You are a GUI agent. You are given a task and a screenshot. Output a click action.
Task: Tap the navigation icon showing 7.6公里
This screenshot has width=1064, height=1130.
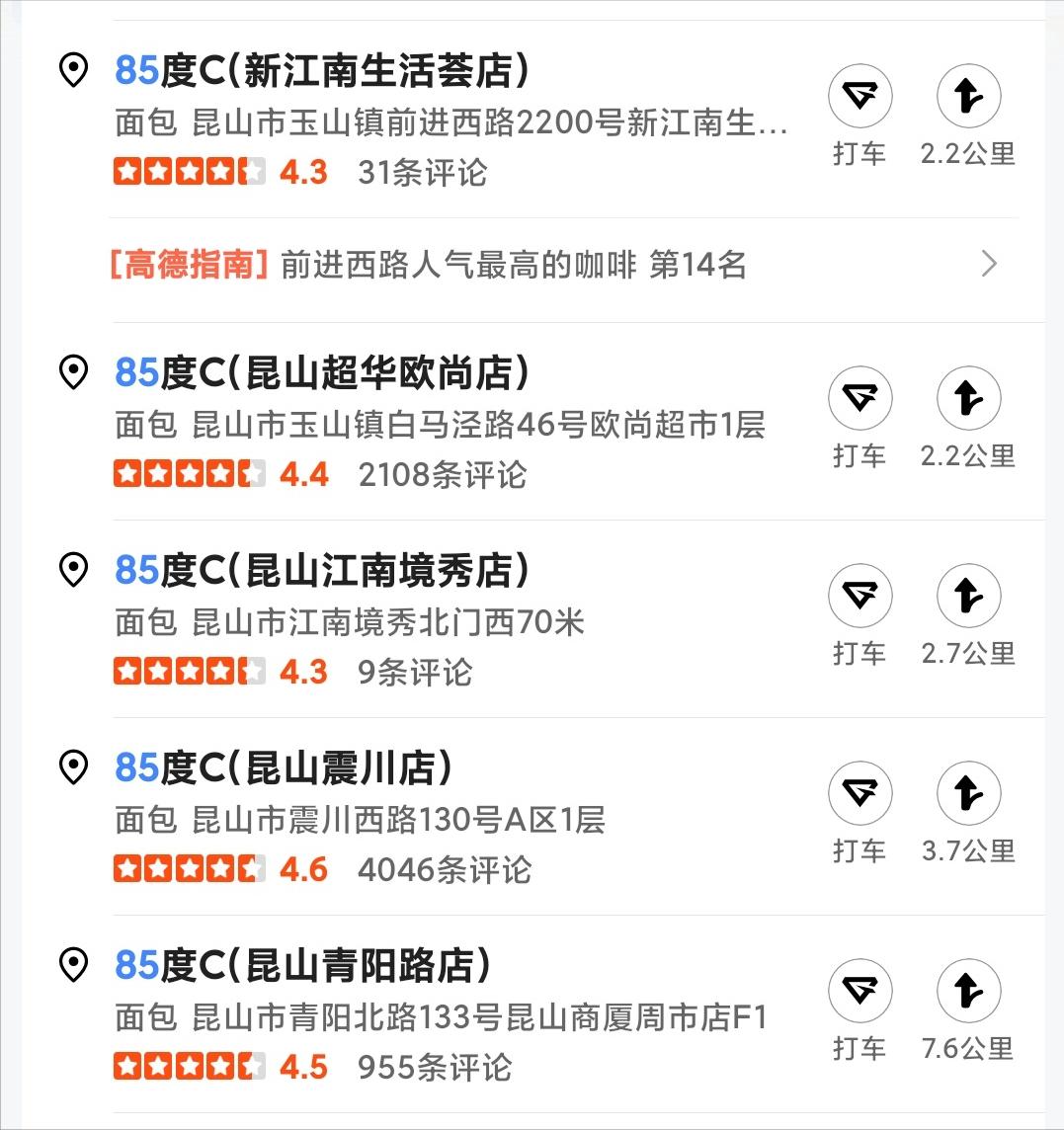click(968, 990)
